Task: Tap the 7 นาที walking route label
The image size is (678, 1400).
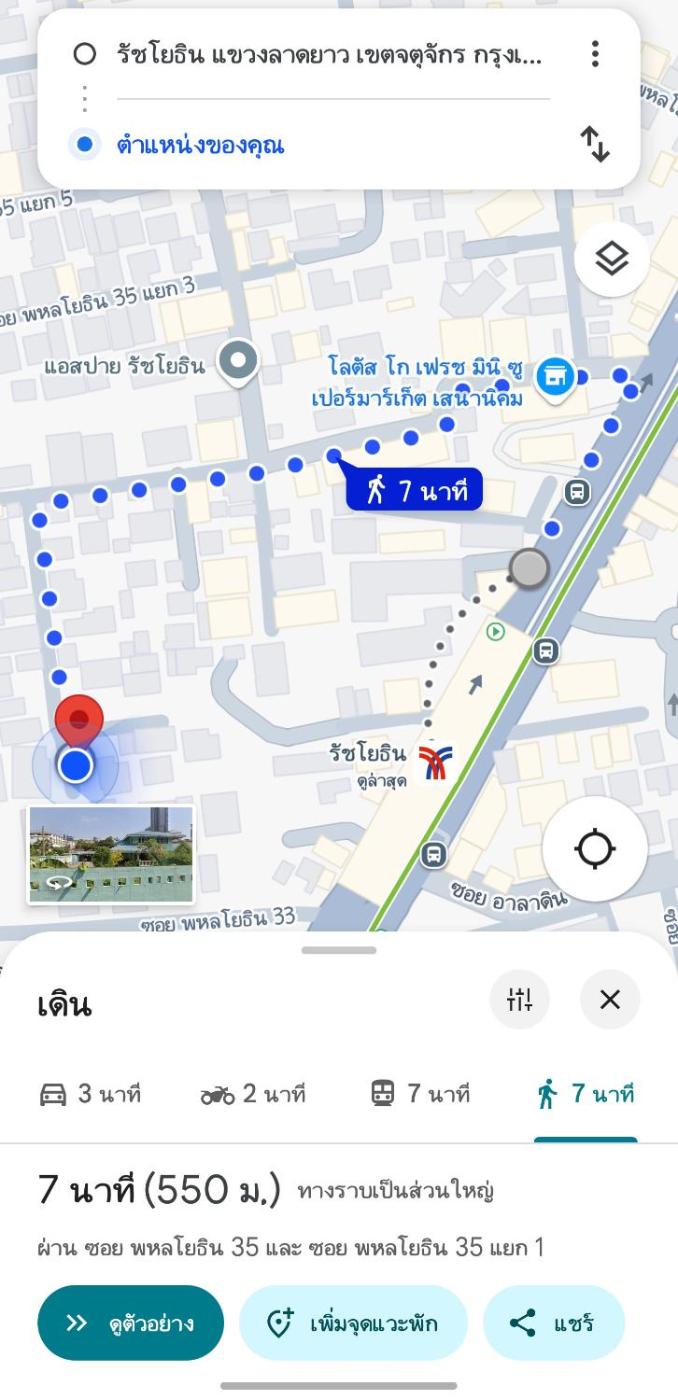Action: 414,491
